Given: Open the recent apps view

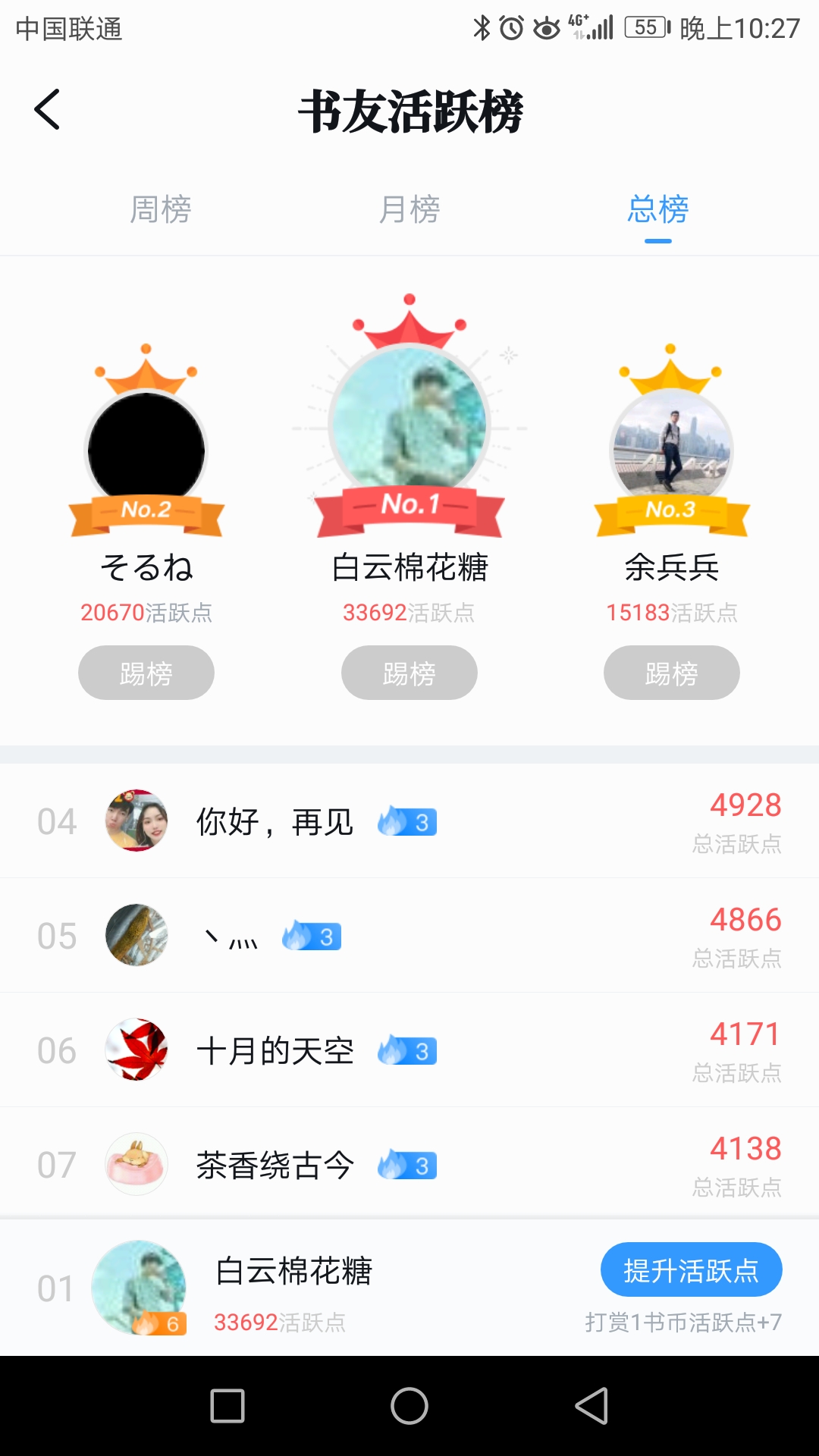Looking at the screenshot, I should (x=227, y=1407).
